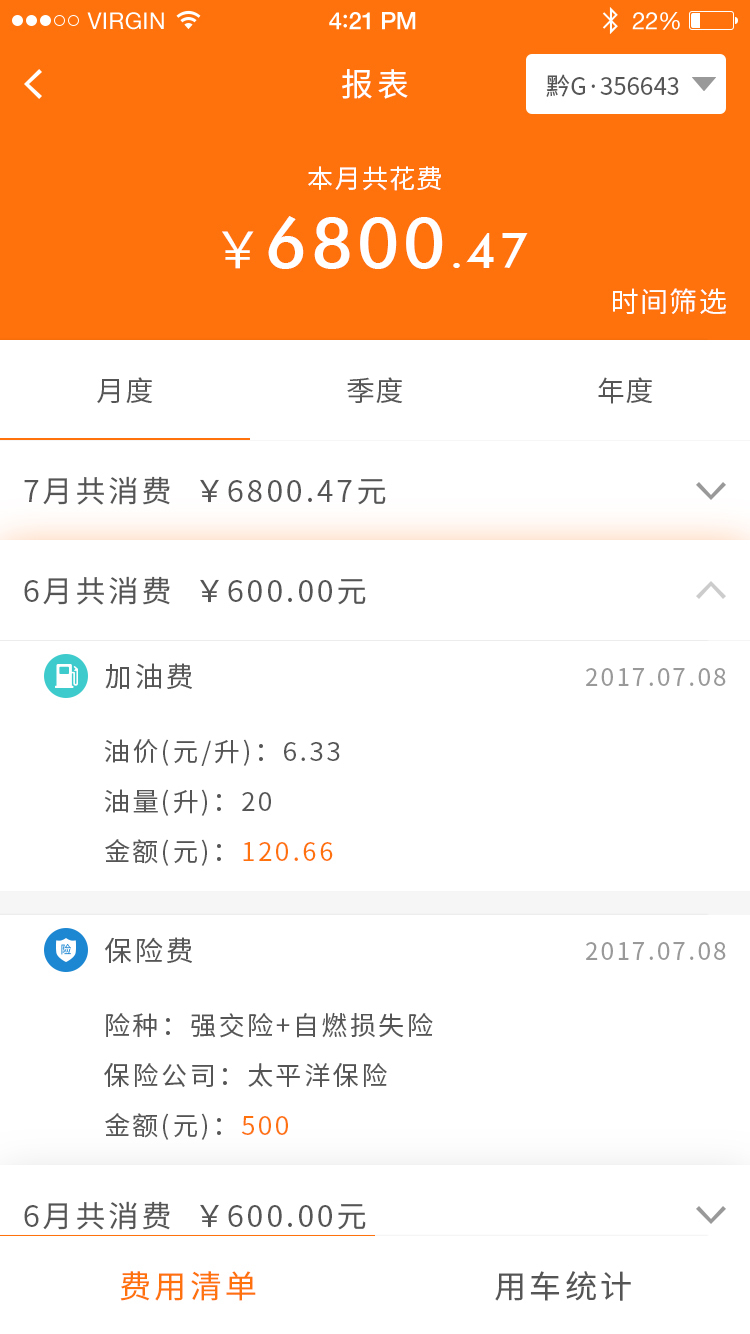Open the 加油费 record
Image resolution: width=750 pixels, height=1334 pixels.
click(375, 766)
